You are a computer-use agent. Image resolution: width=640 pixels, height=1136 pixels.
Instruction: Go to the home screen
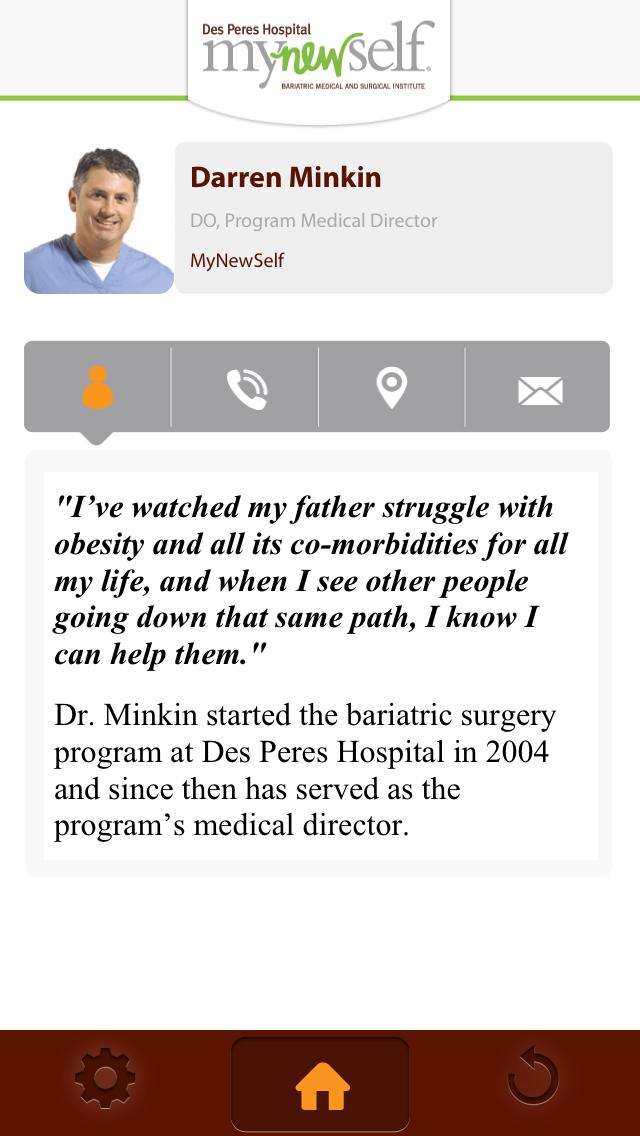click(321, 1084)
